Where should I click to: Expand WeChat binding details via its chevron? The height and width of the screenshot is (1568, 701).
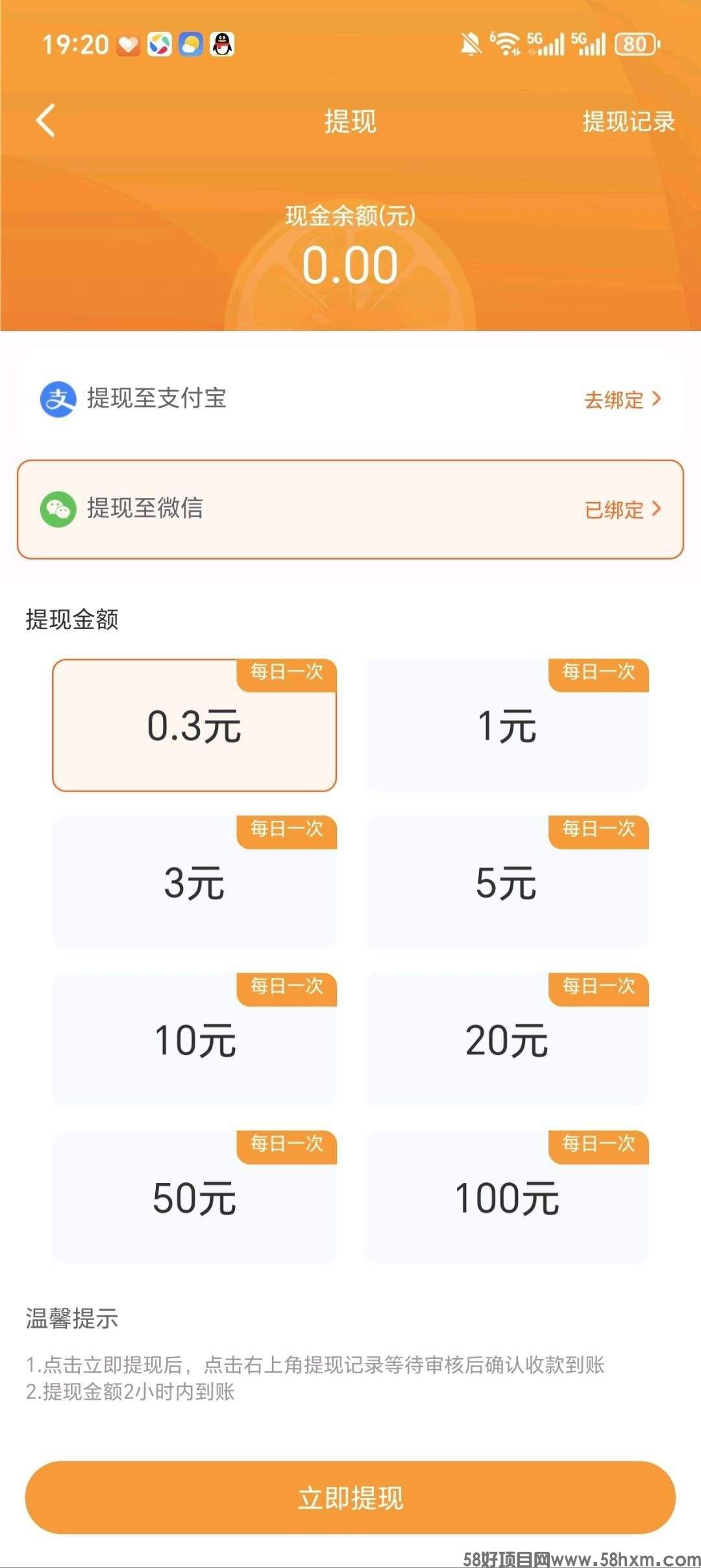658,510
